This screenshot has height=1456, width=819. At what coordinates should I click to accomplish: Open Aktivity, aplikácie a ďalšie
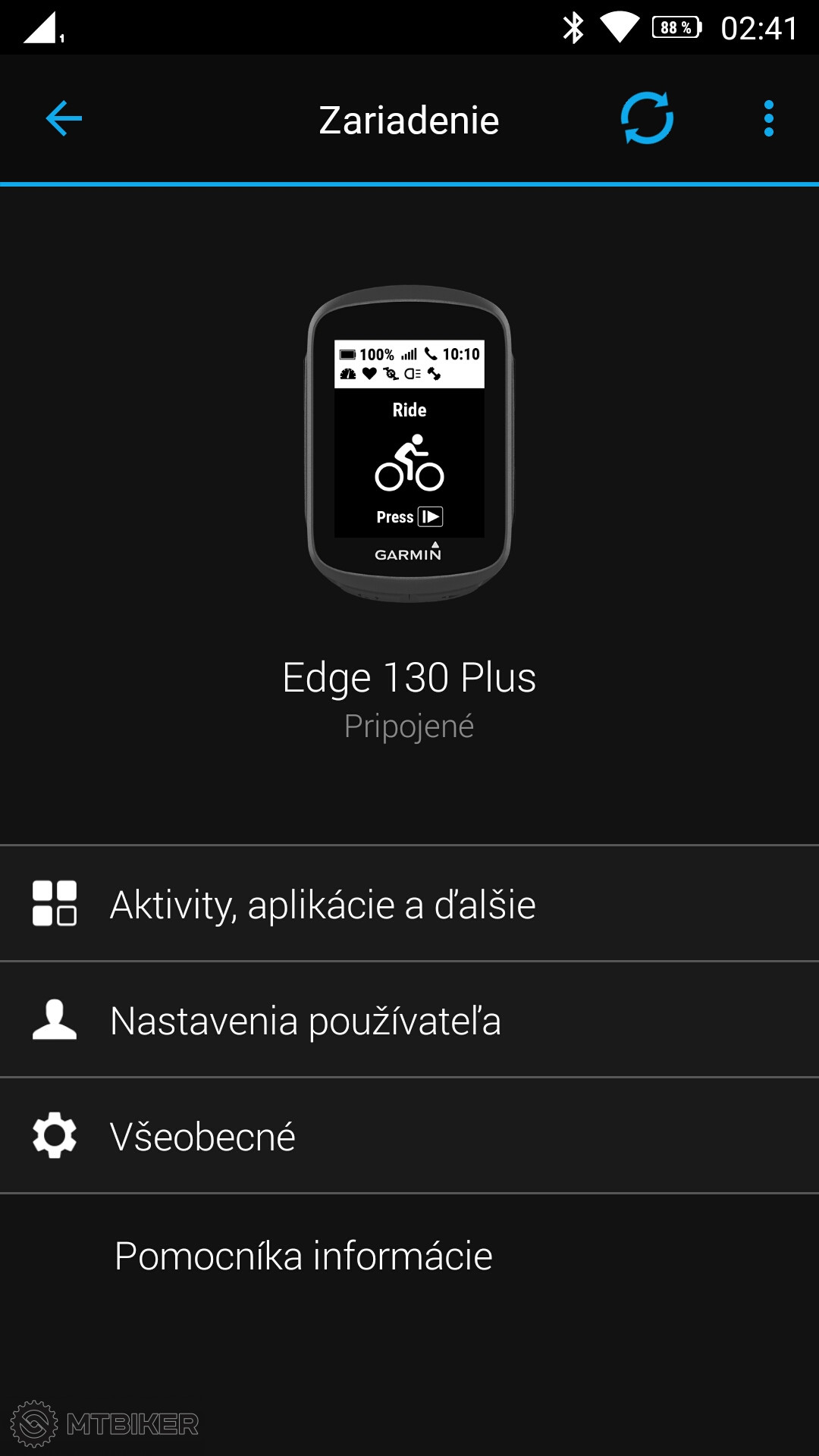409,904
